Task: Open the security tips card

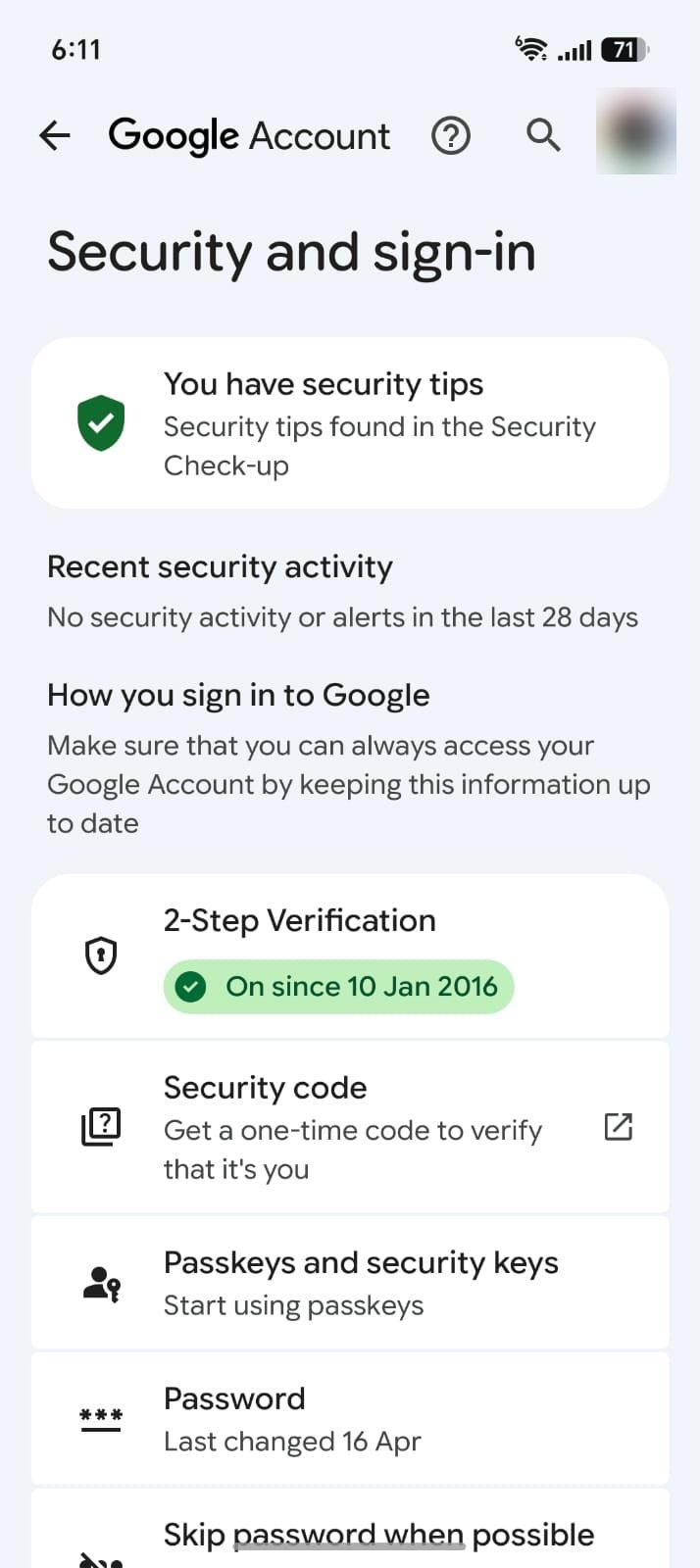Action: [x=350, y=423]
